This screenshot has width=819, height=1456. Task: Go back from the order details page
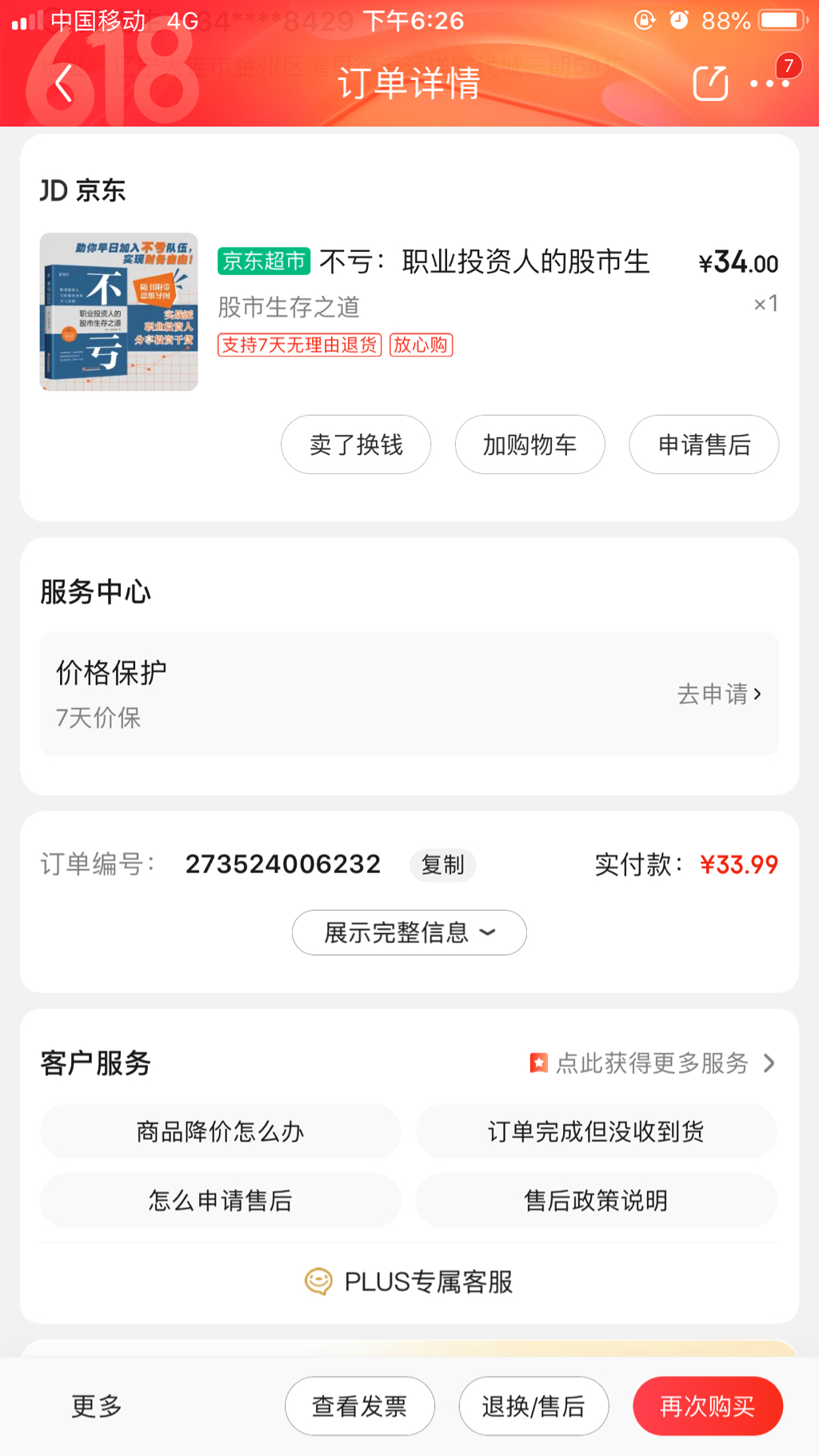point(64,83)
